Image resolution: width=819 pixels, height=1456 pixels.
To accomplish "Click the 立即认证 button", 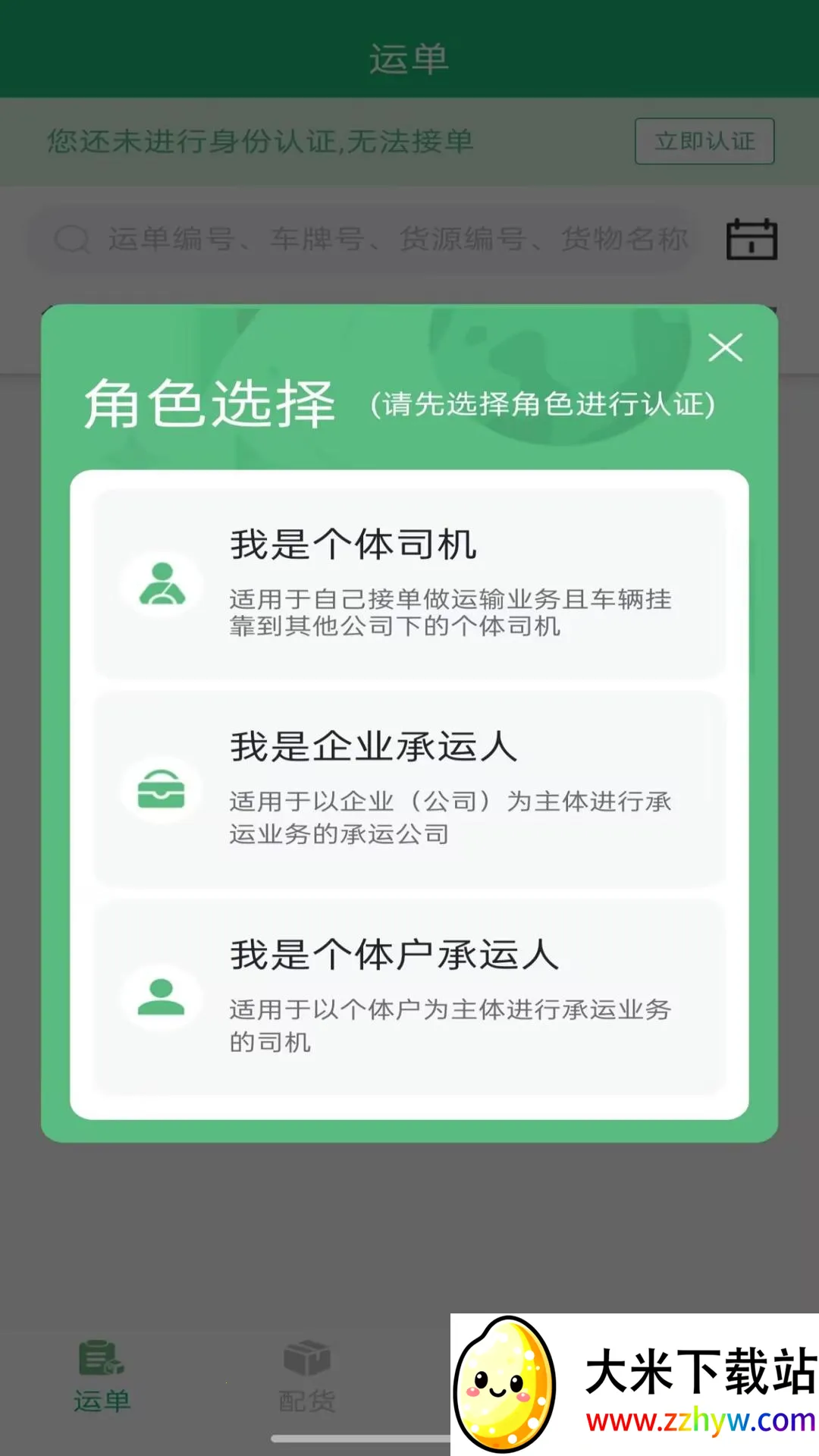I will pos(704,141).
